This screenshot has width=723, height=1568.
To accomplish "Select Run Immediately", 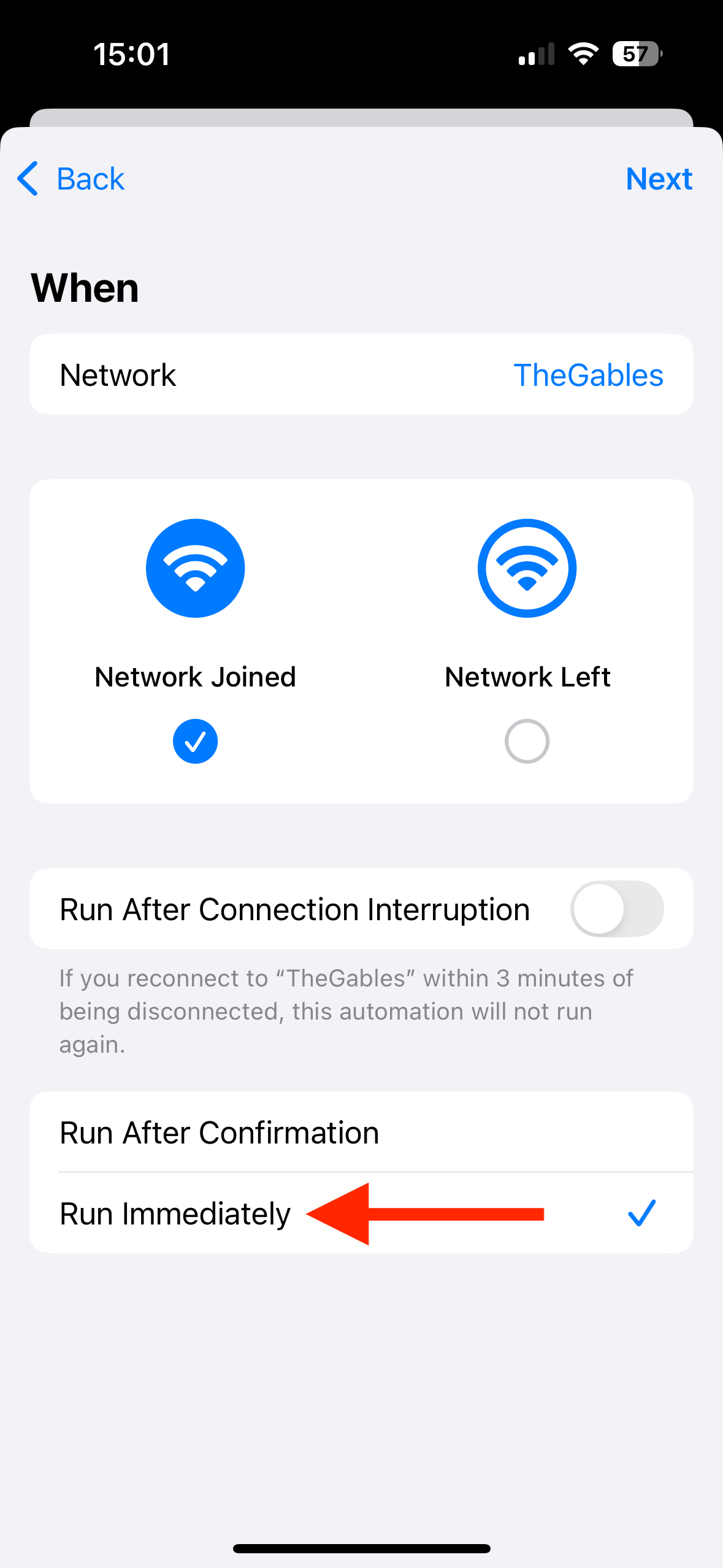I will 361,1213.
